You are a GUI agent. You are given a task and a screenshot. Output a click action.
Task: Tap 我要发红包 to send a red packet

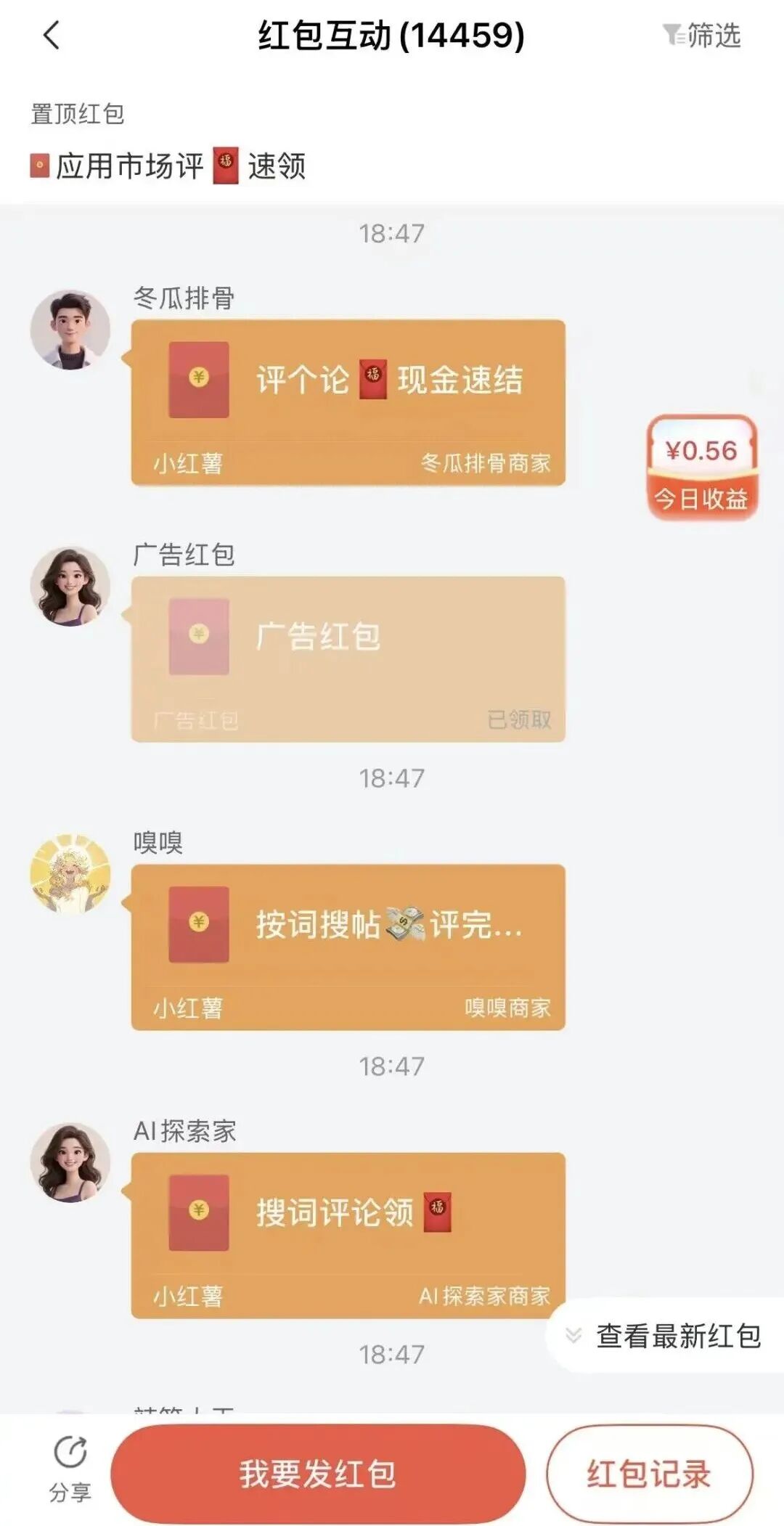(x=318, y=1474)
